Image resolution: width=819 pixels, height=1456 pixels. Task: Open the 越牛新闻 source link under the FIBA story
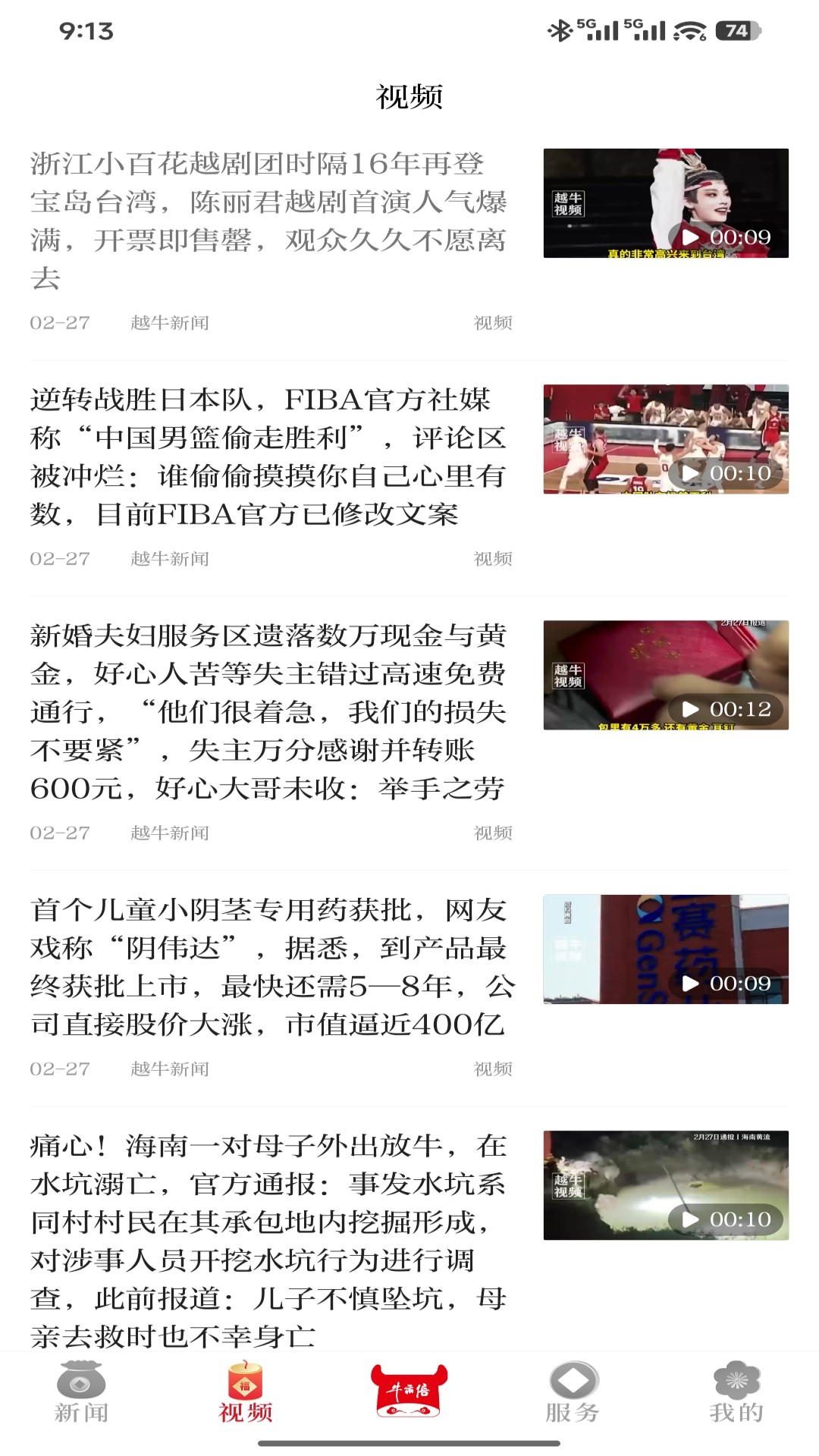(x=171, y=559)
